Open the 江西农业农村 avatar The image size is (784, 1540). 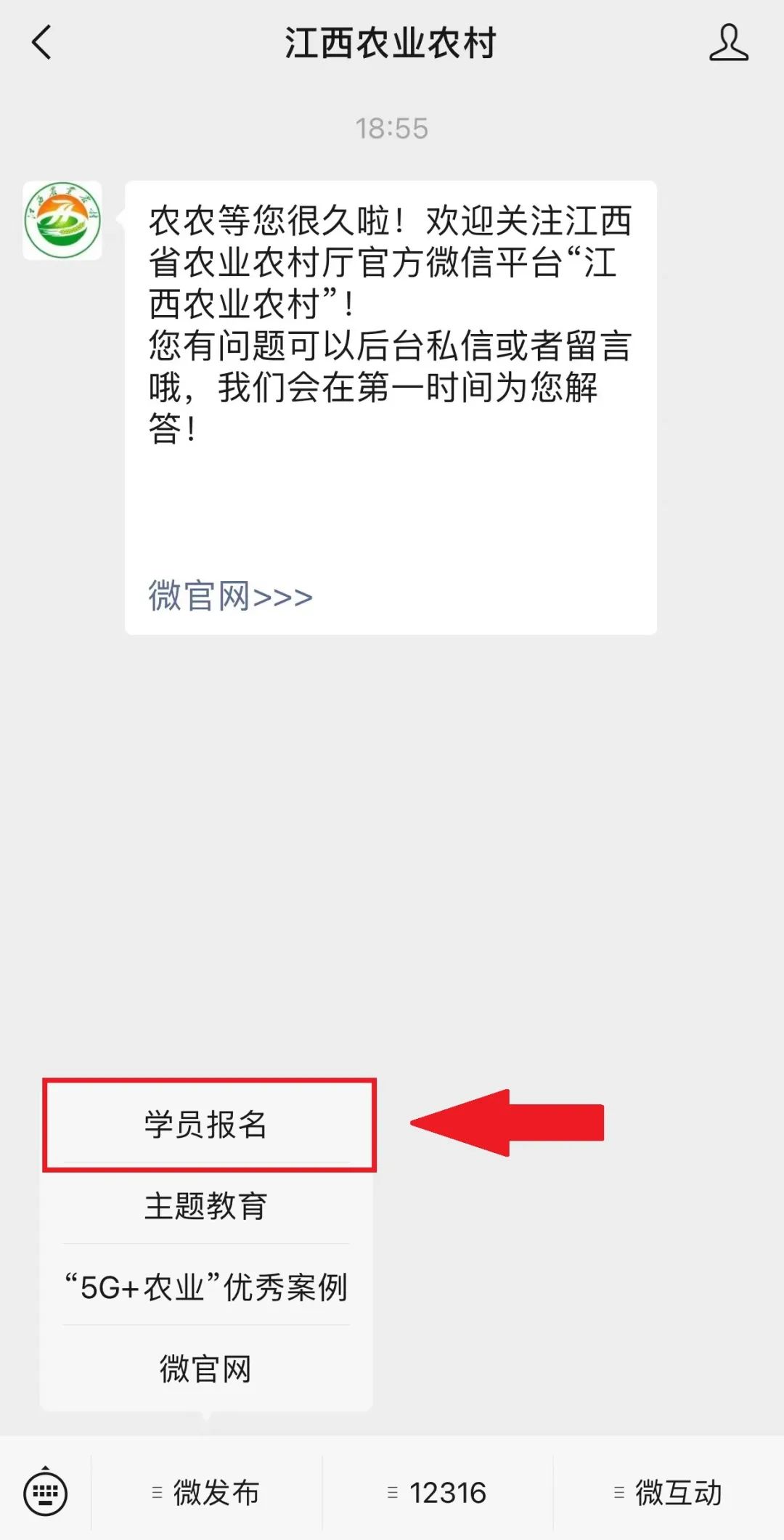[62, 221]
